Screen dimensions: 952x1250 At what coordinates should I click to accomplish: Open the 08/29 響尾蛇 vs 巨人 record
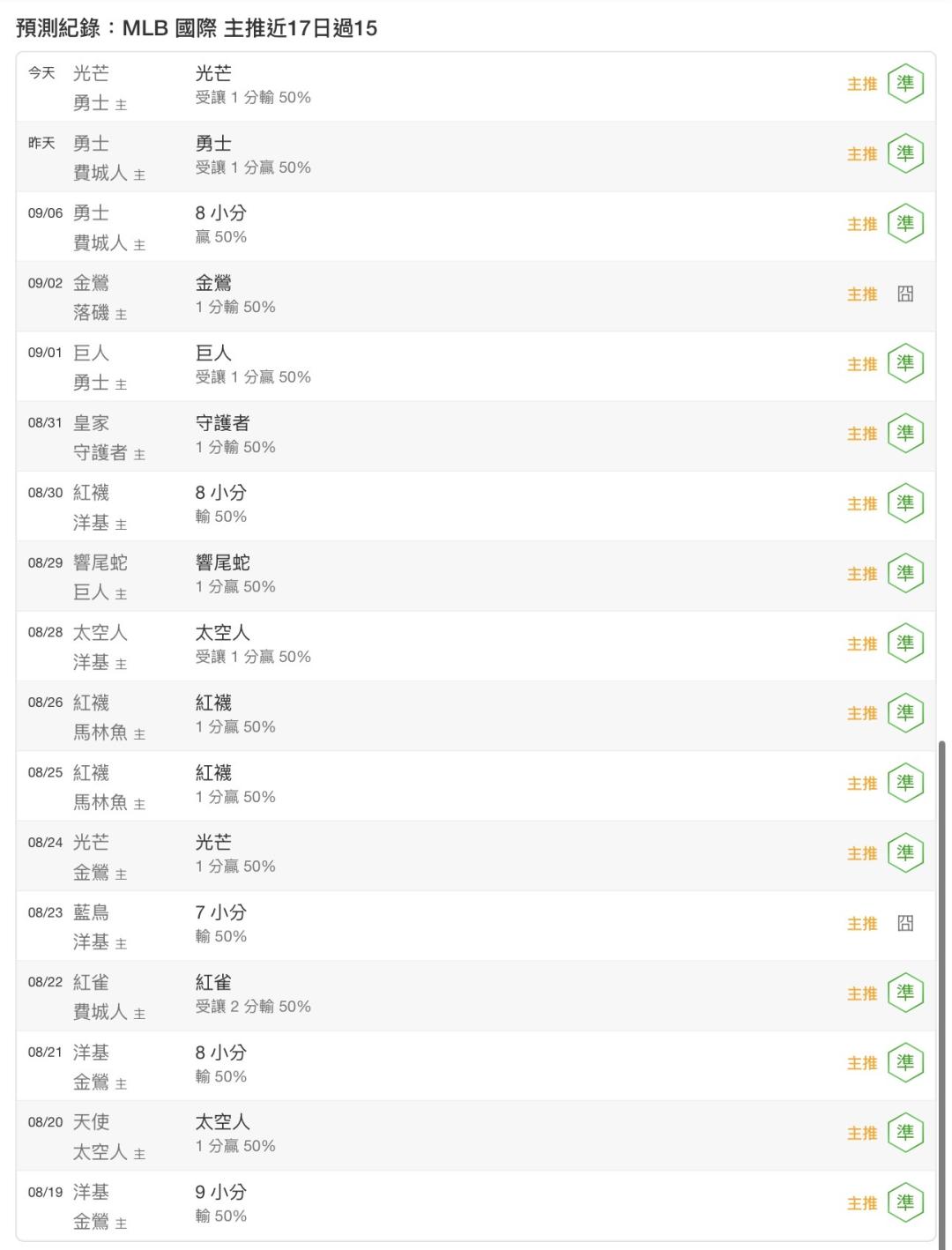pos(476,577)
